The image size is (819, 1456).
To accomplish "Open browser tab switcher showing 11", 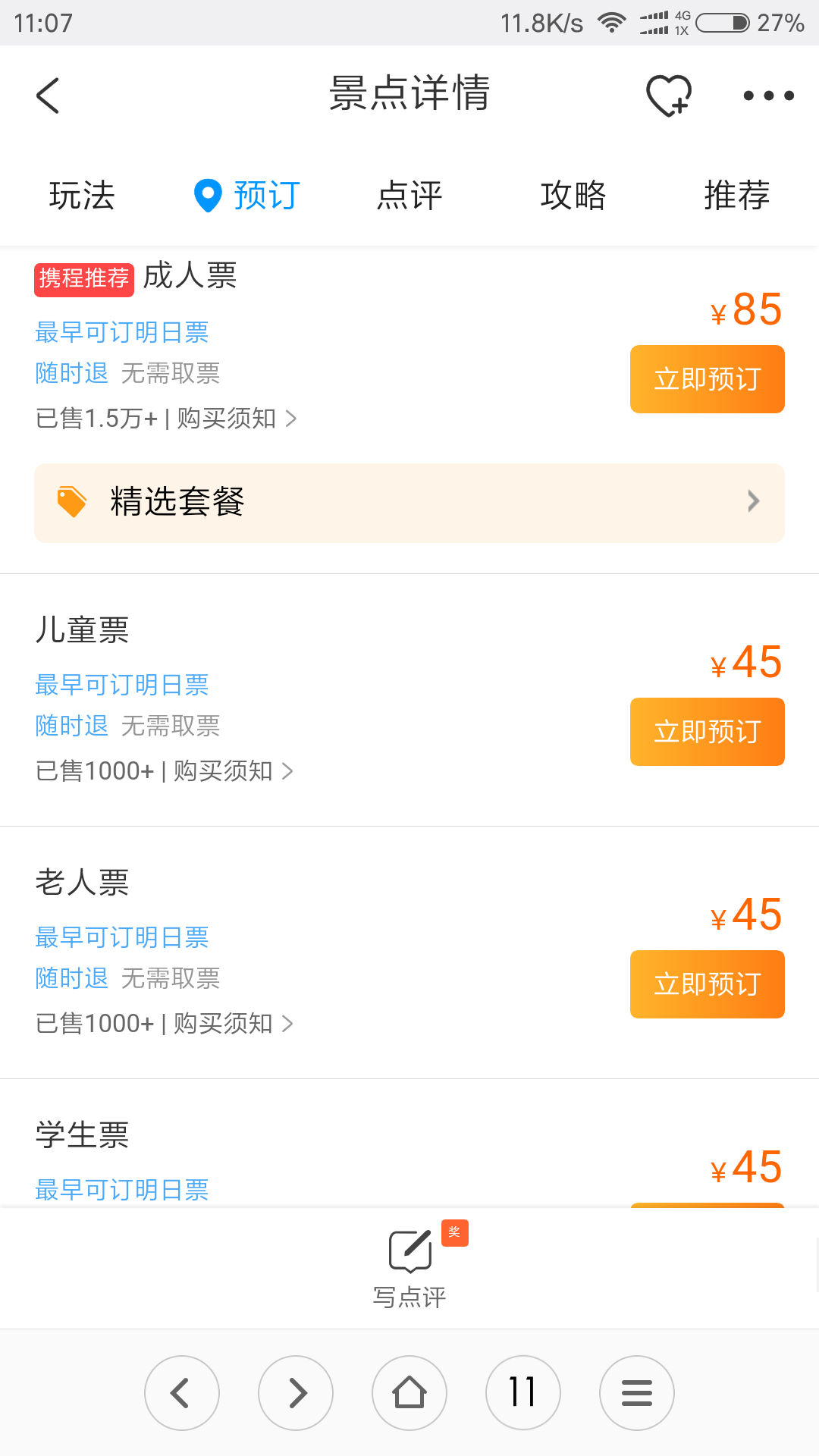I will click(x=523, y=1393).
